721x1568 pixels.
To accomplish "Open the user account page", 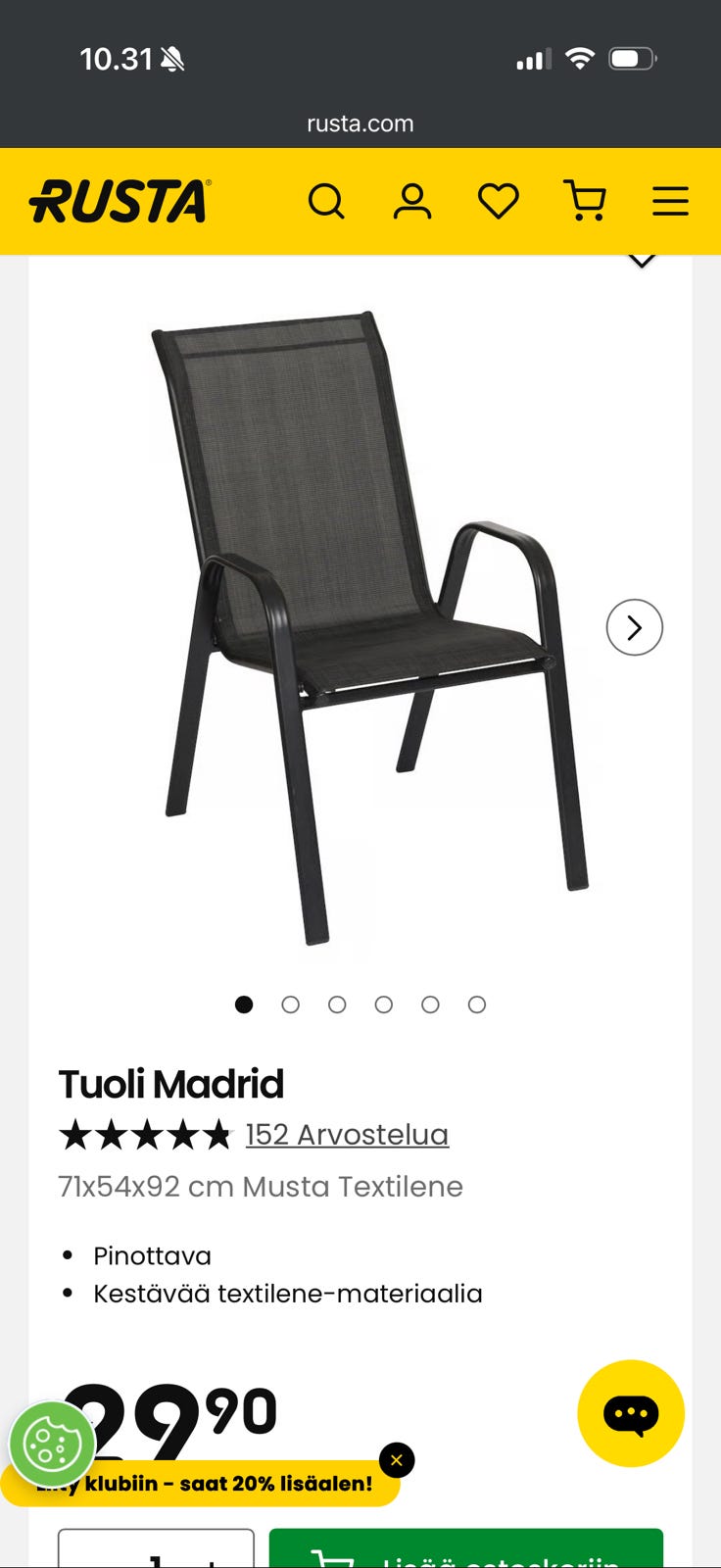I will (412, 202).
